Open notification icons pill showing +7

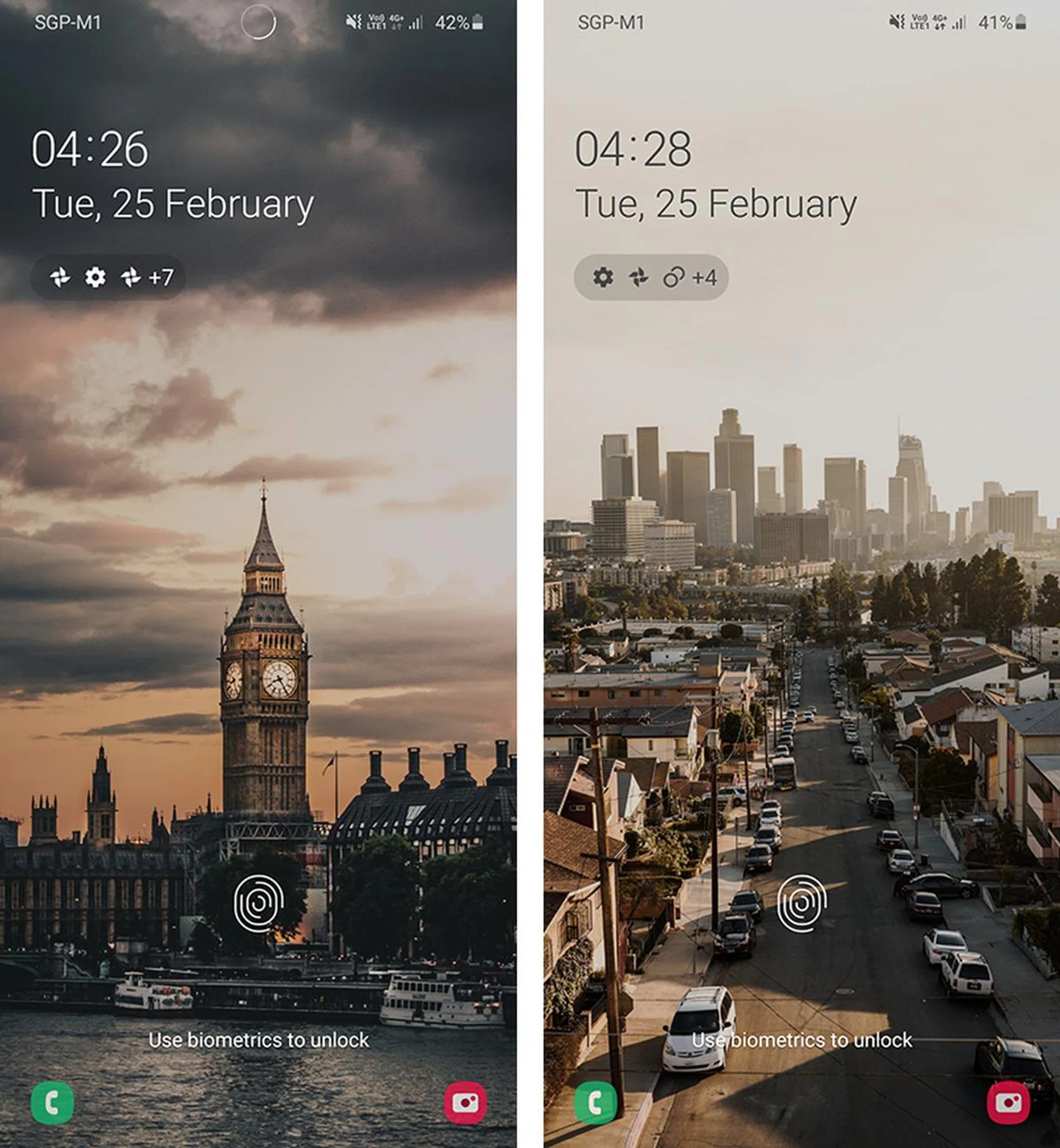point(108,278)
